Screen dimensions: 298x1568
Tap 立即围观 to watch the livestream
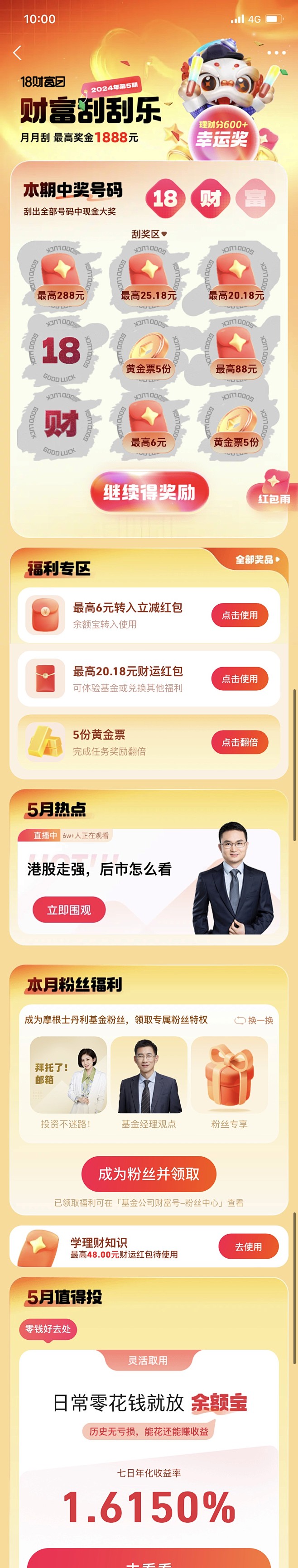tap(69, 910)
